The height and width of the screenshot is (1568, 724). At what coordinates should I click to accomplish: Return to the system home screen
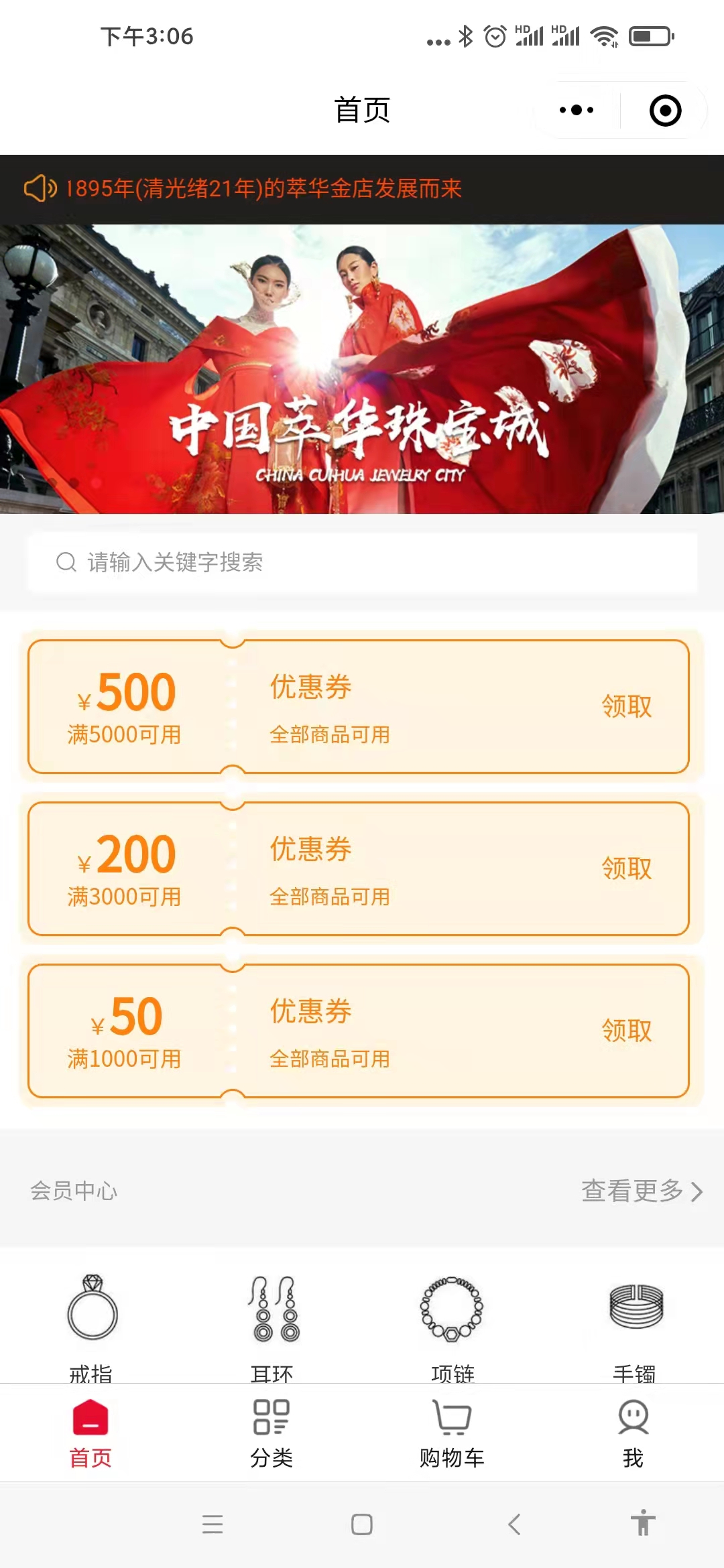tap(362, 1524)
